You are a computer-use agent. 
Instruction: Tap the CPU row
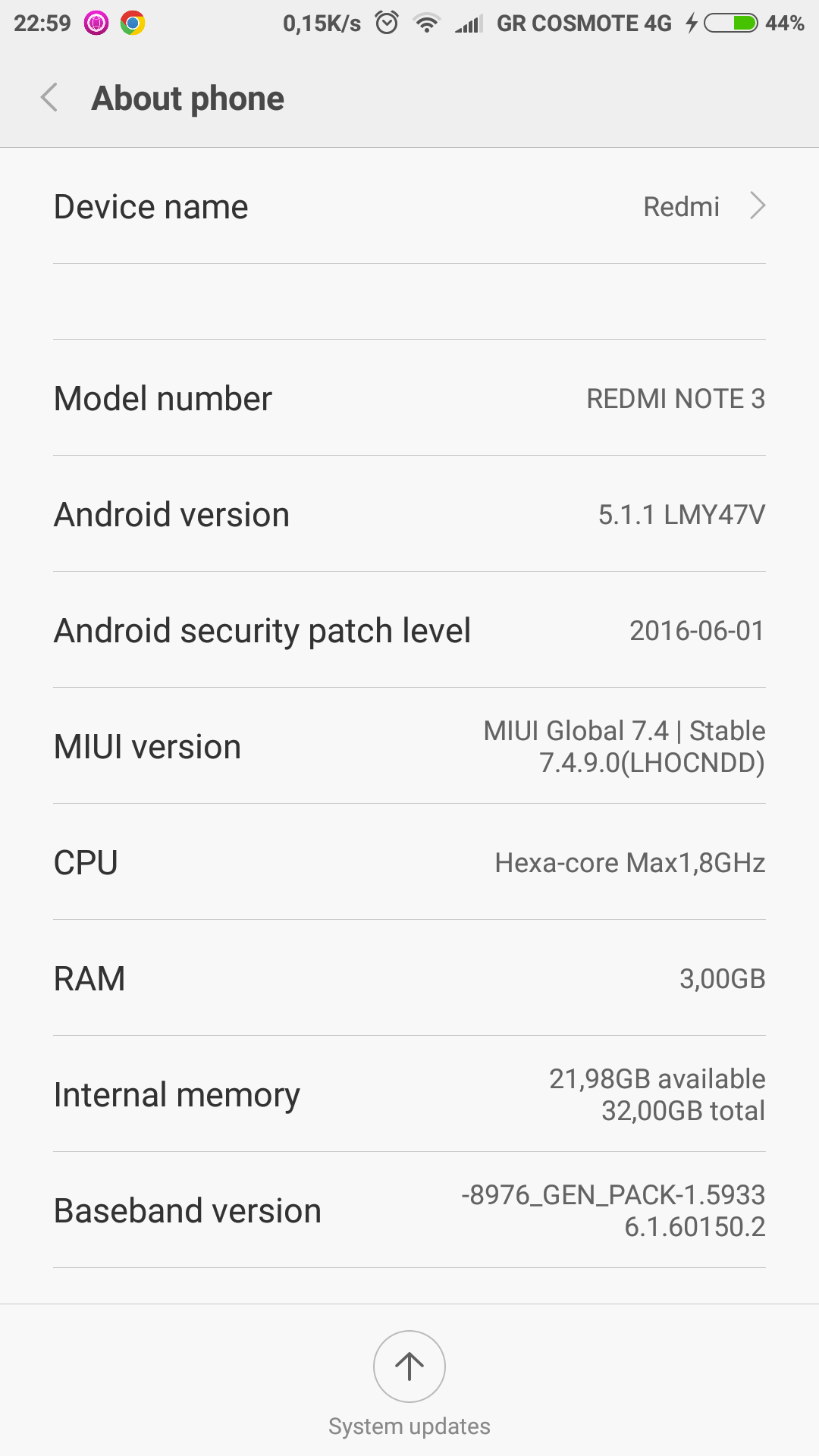tap(409, 863)
